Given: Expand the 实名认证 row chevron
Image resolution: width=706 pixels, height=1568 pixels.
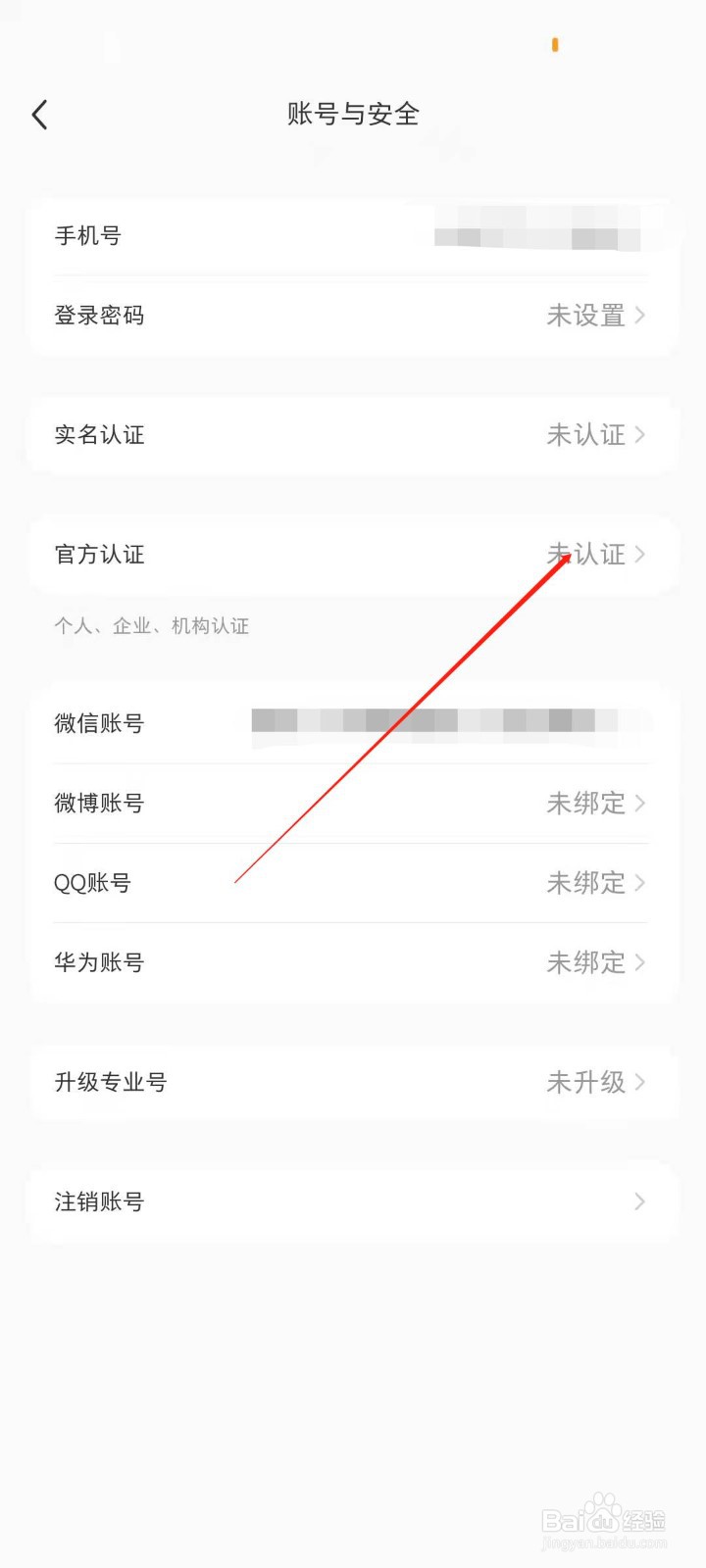Looking at the screenshot, I should 641,435.
